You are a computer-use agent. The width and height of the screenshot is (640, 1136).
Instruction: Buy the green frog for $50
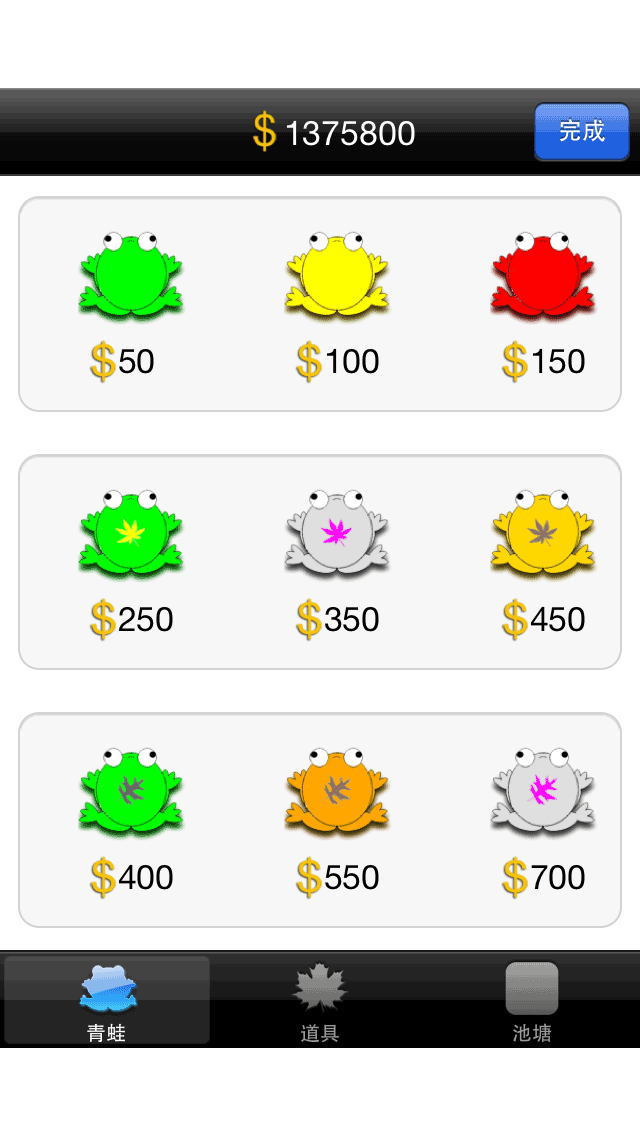pos(131,274)
